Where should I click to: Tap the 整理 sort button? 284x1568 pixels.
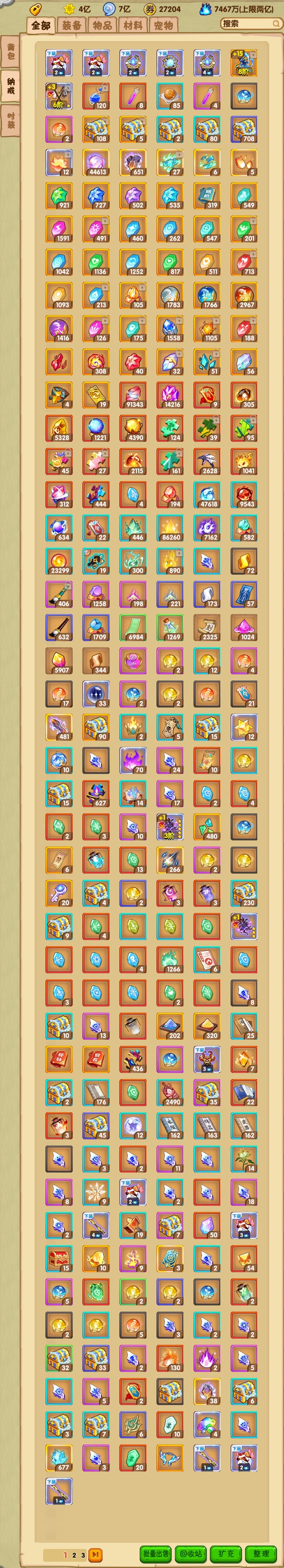(261, 1554)
